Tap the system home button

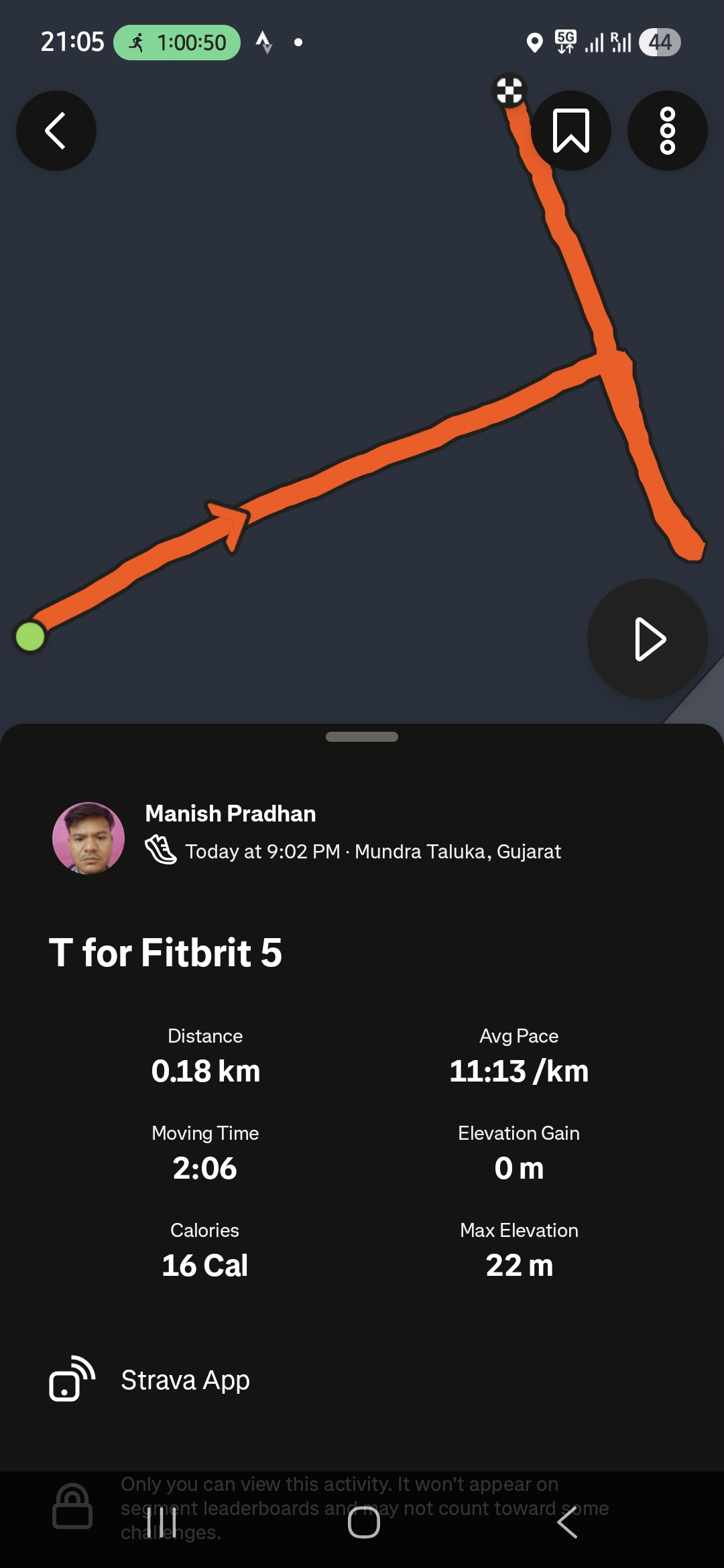tap(363, 1522)
